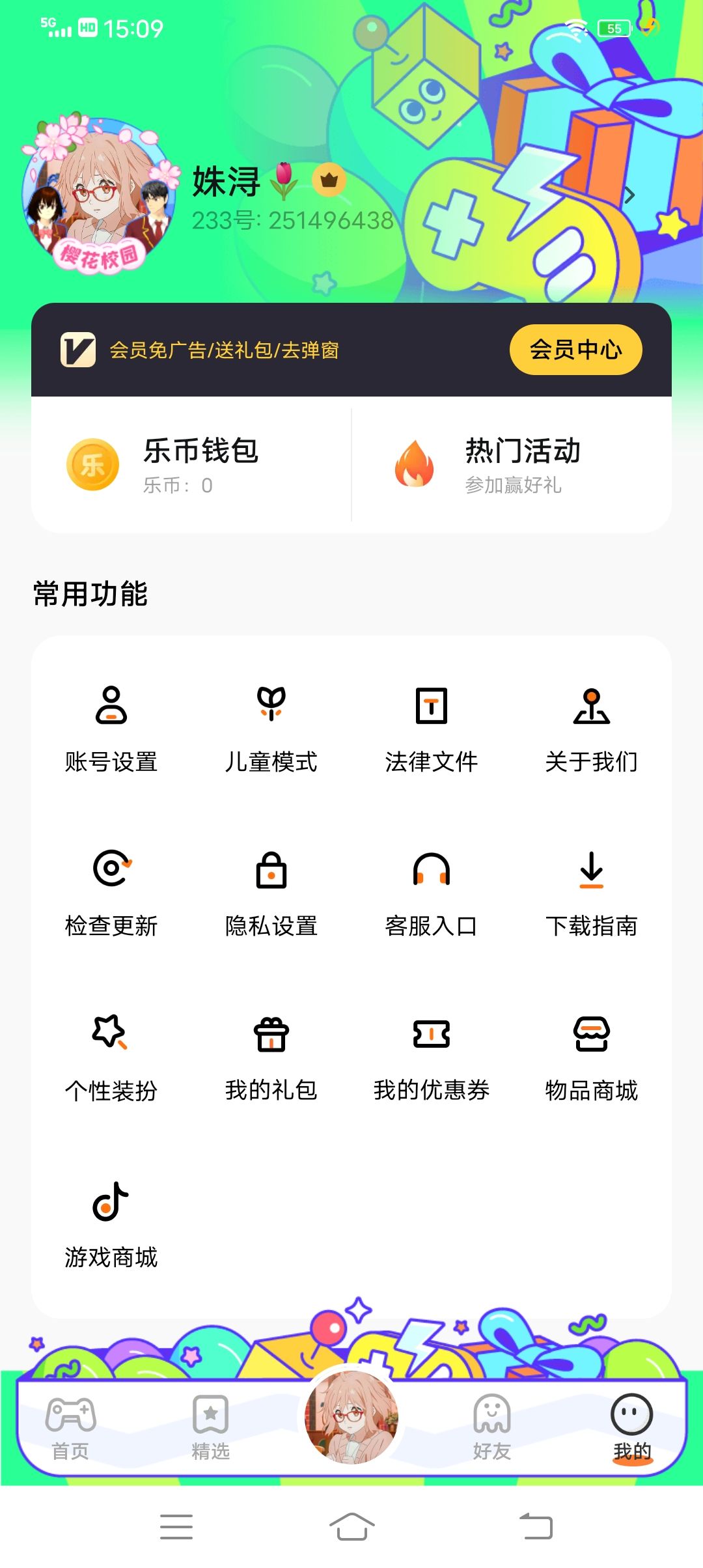Open the 会员中心 button

pos(575,350)
